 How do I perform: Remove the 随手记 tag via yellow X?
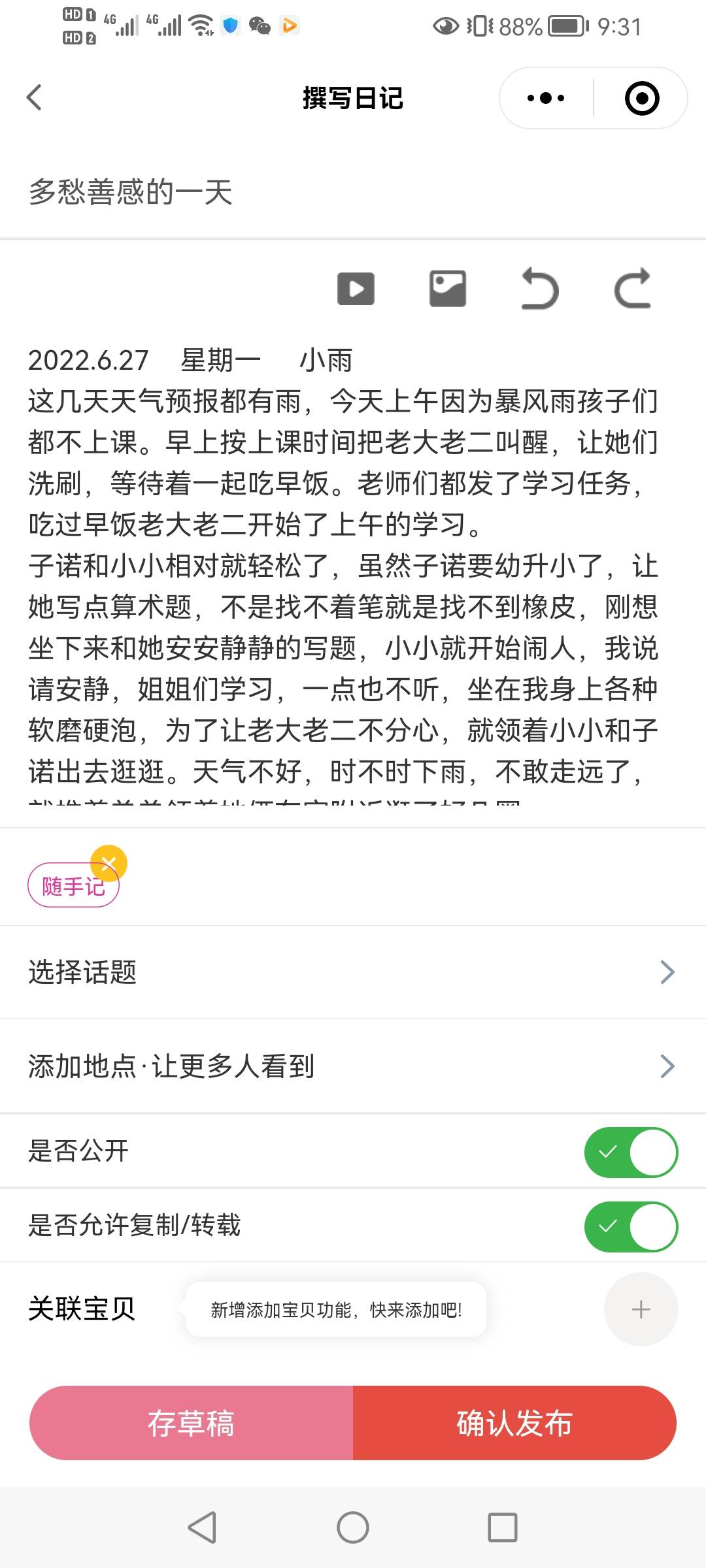pos(110,862)
